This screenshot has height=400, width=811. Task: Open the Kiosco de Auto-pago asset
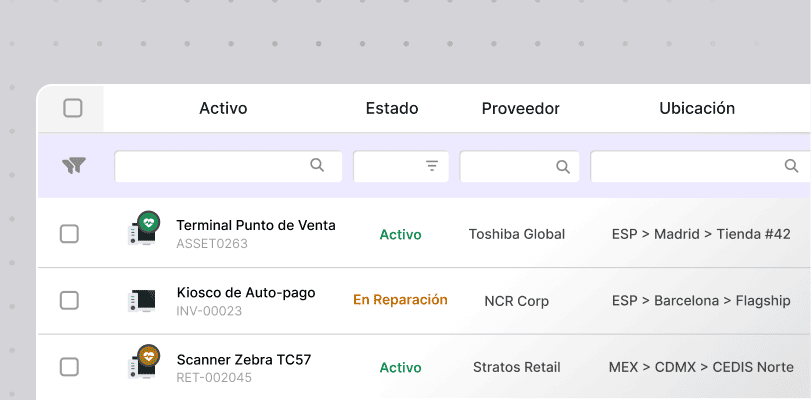[245, 293]
